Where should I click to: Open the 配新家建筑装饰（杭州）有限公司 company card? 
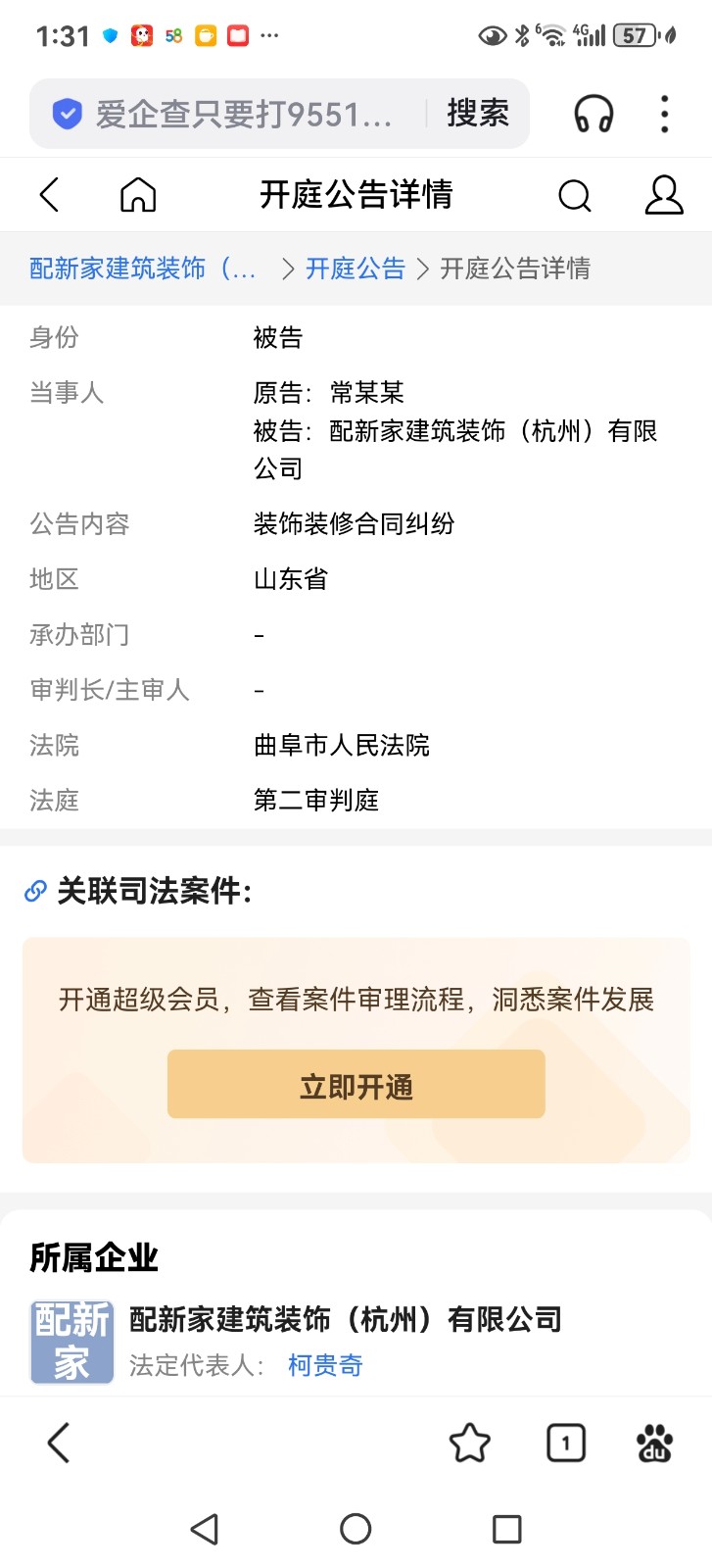click(x=345, y=1319)
